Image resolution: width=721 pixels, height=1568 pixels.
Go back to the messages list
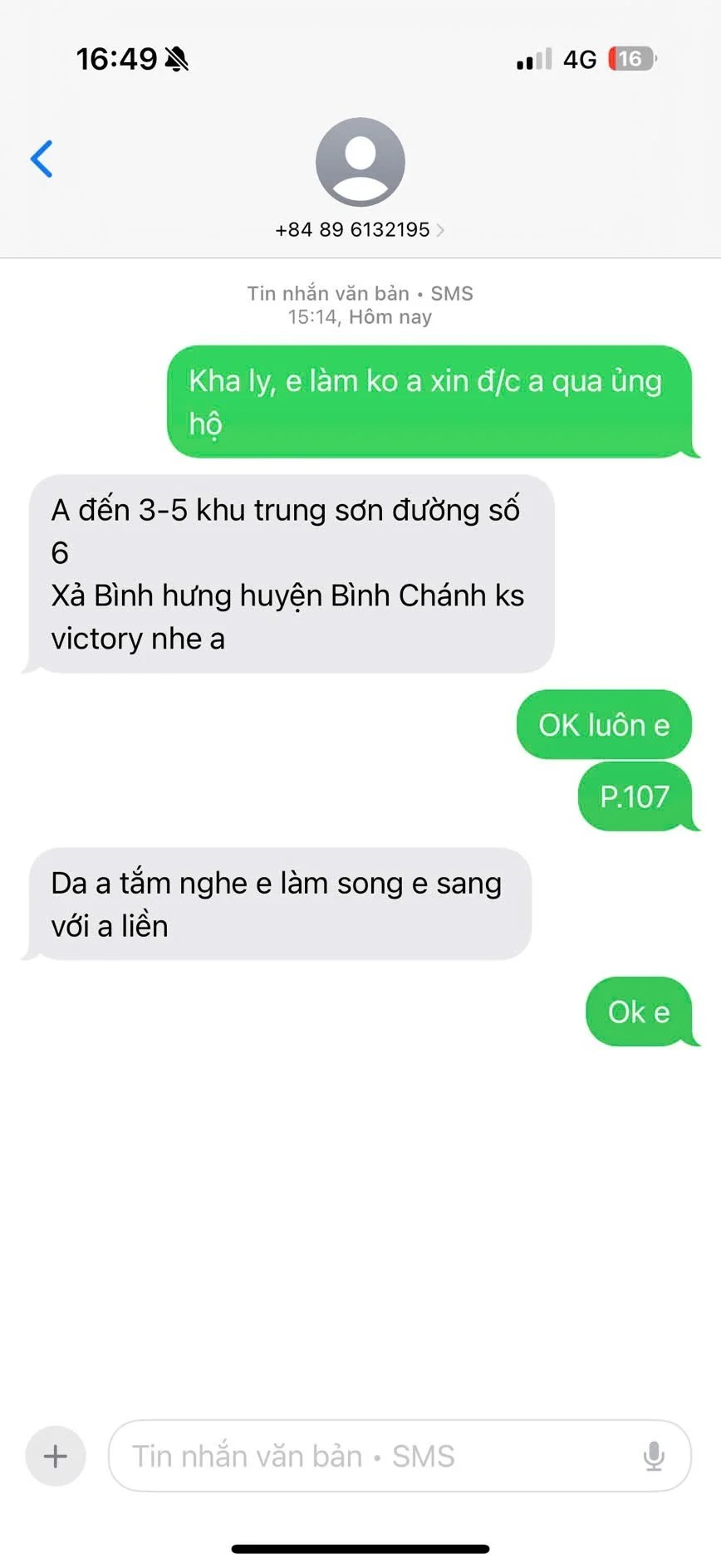point(42,159)
